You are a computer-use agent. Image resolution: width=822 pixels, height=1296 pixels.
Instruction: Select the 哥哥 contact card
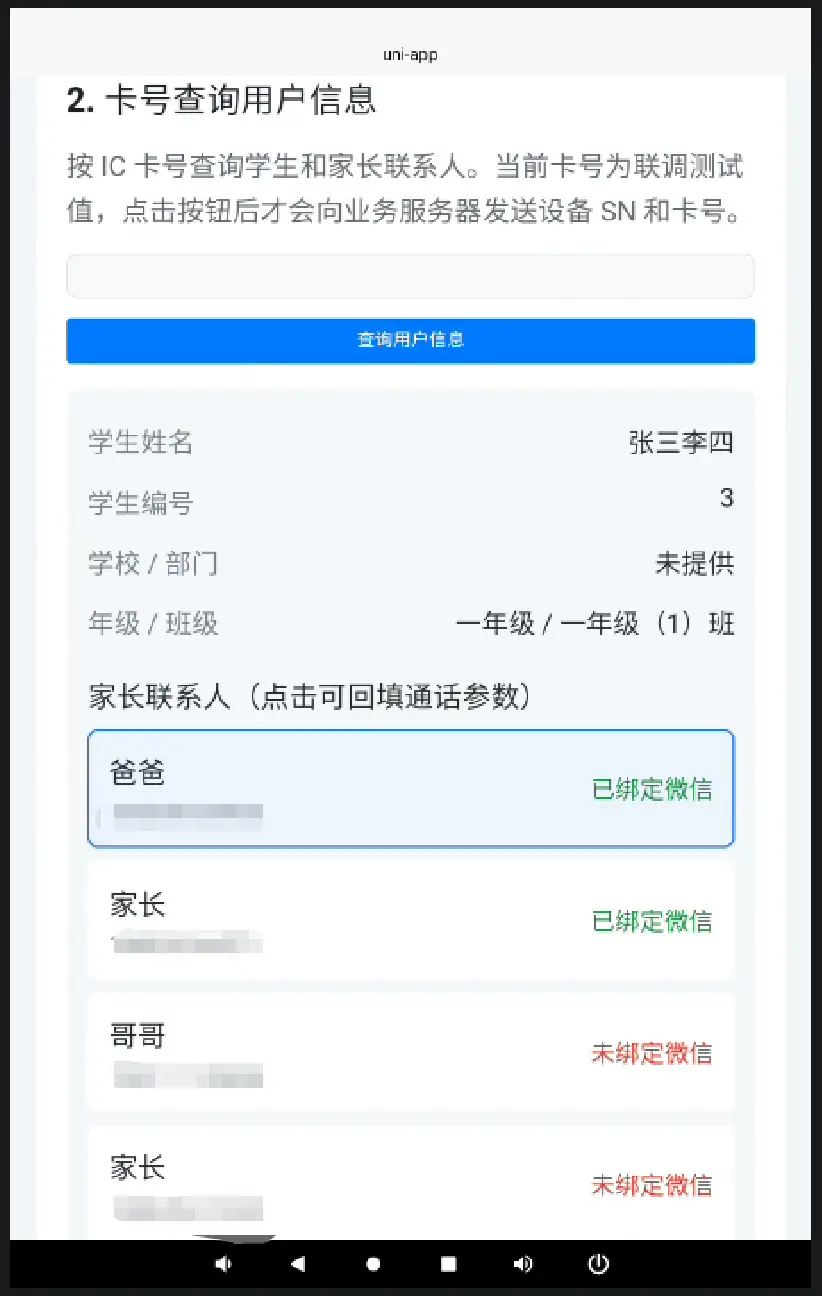click(410, 1053)
